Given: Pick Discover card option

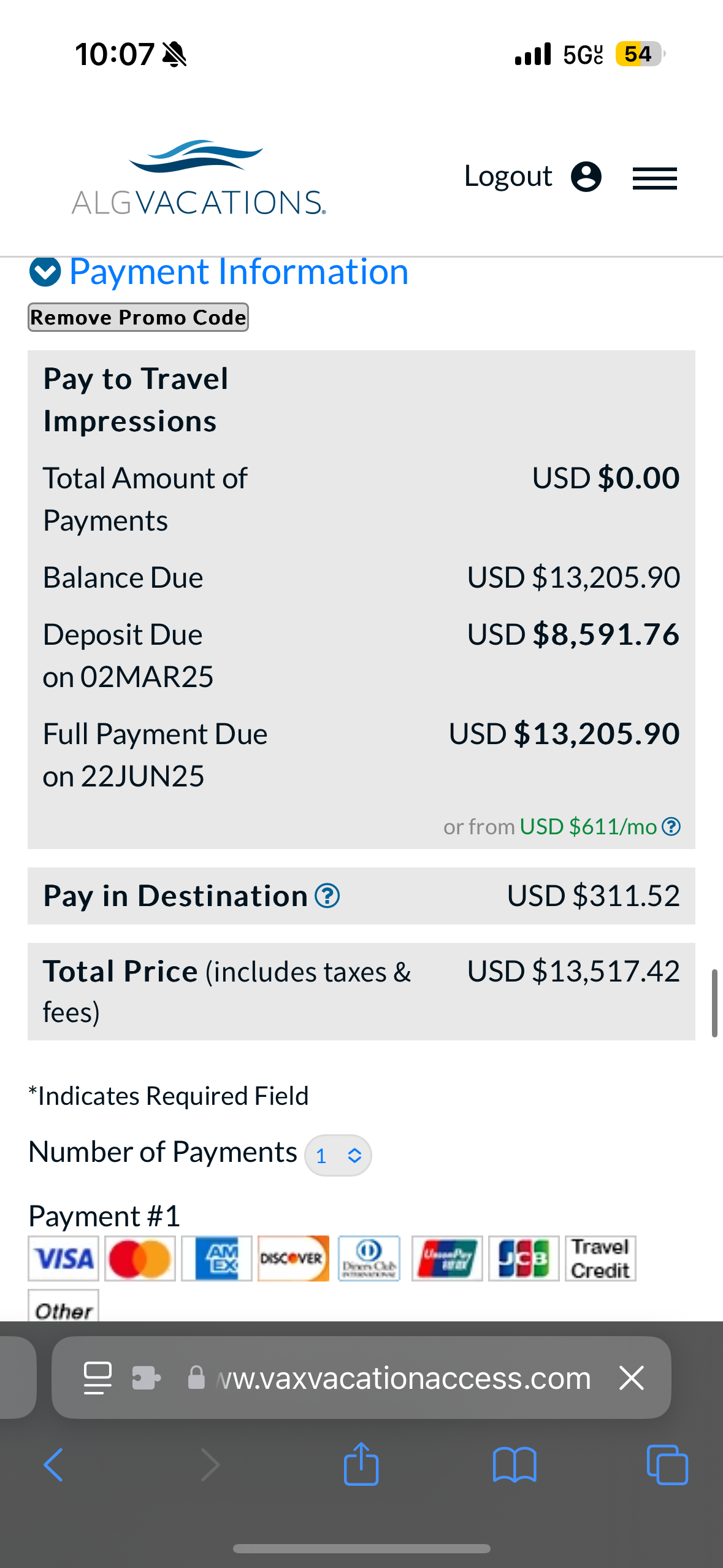Looking at the screenshot, I should pos(293,1258).
